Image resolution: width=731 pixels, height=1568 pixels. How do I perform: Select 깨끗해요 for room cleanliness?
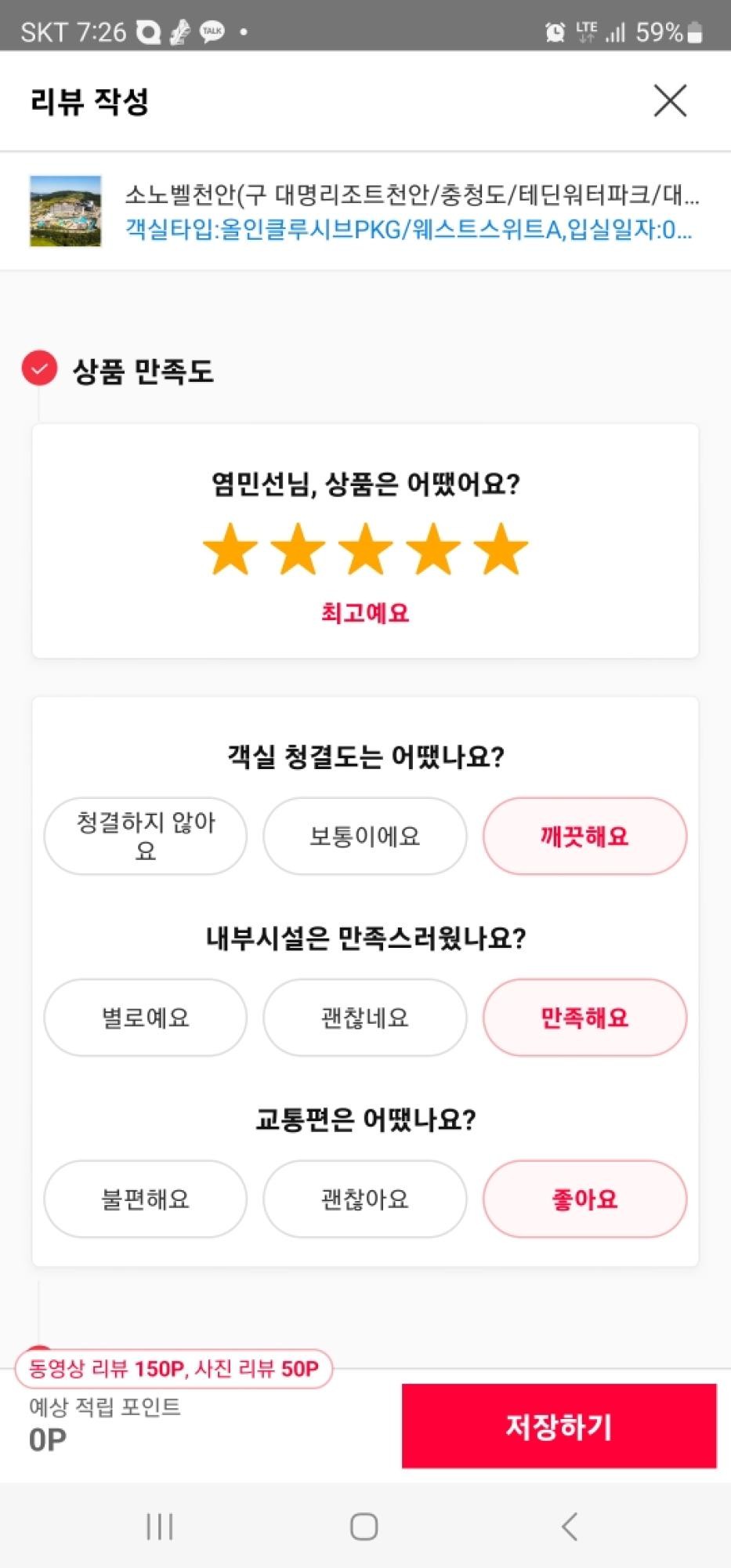coord(584,836)
